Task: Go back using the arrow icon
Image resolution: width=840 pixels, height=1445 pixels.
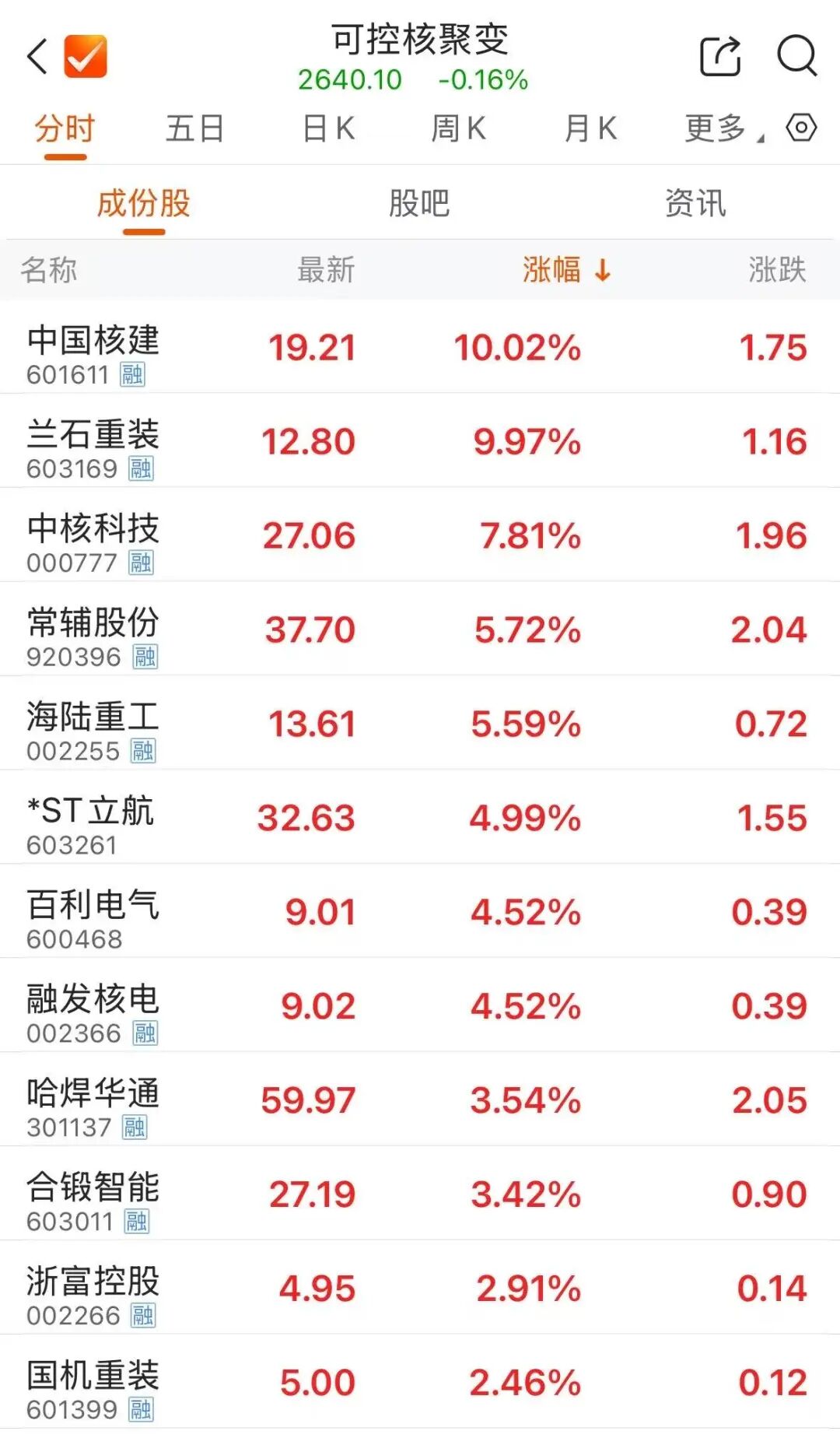Action: click(x=37, y=57)
